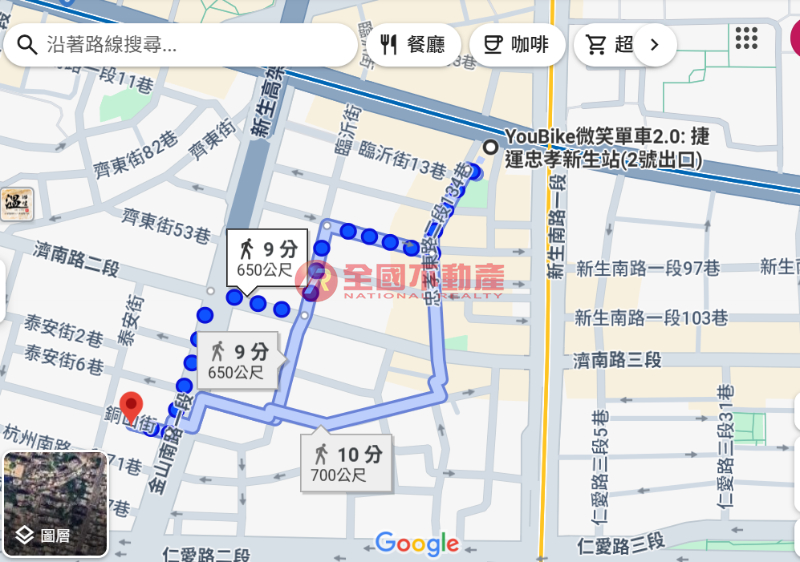Show more category chips with arrow
The height and width of the screenshot is (562, 800).
pyautogui.click(x=655, y=45)
